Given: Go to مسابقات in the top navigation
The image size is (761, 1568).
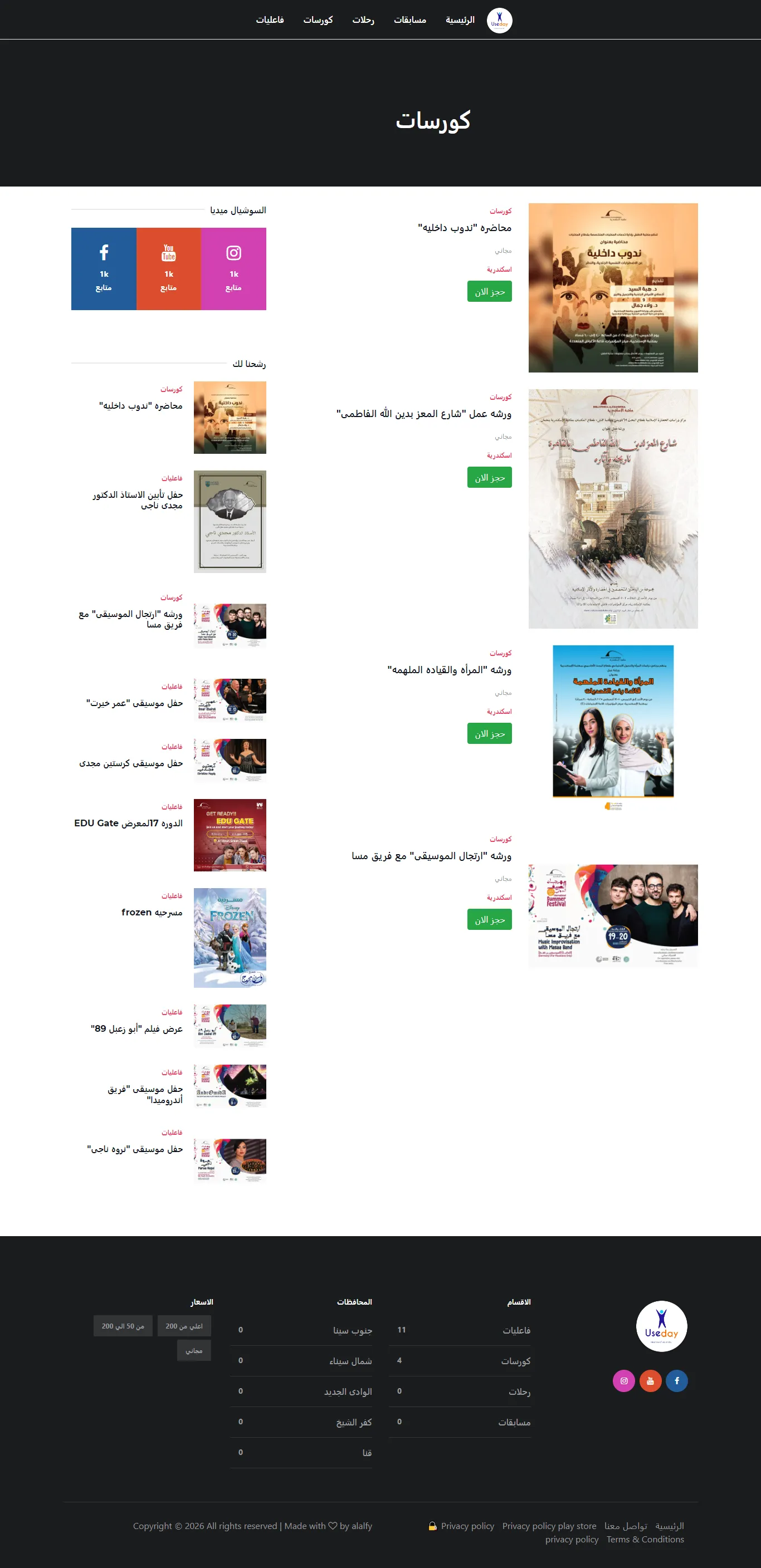Looking at the screenshot, I should click(409, 20).
